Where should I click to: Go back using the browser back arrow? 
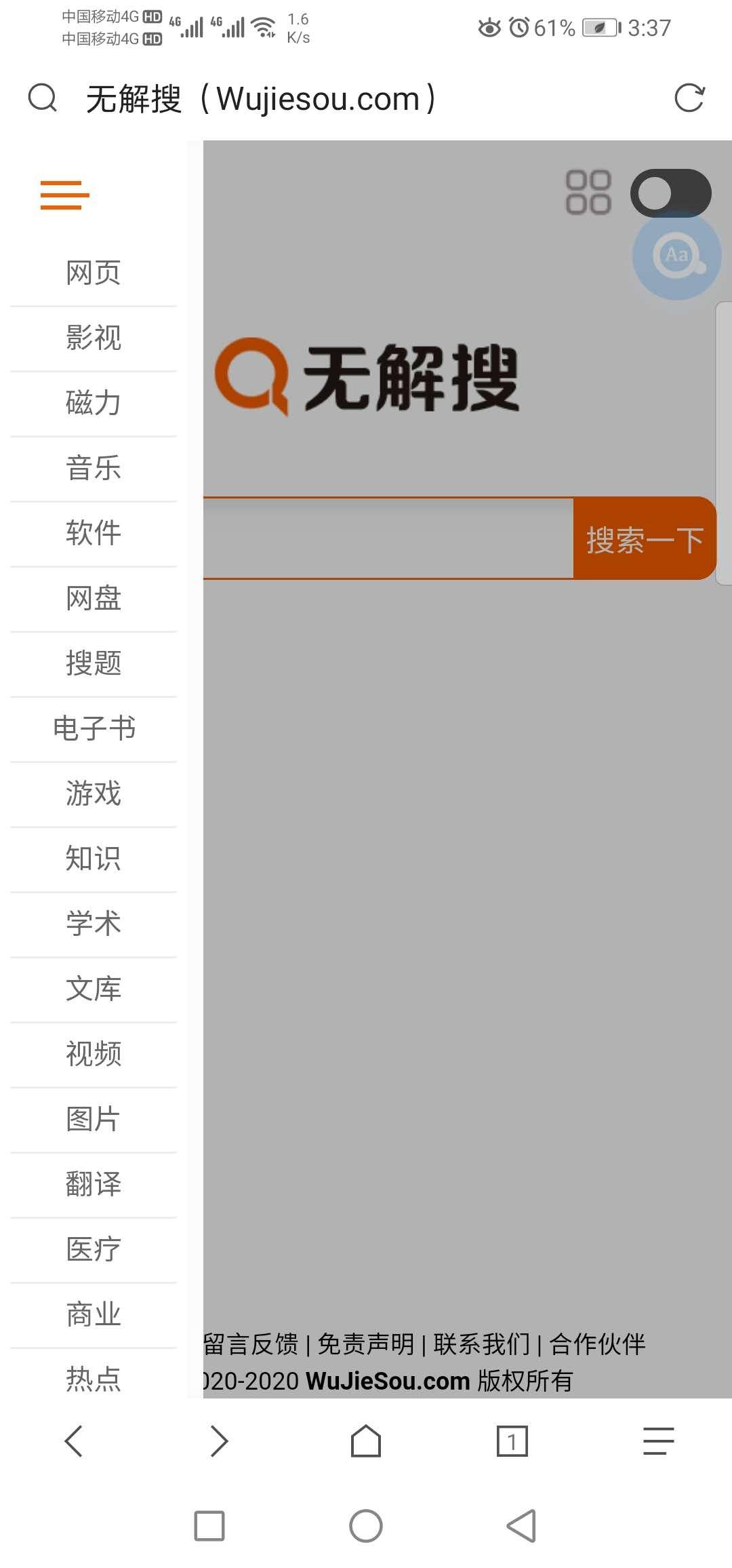tap(73, 1442)
